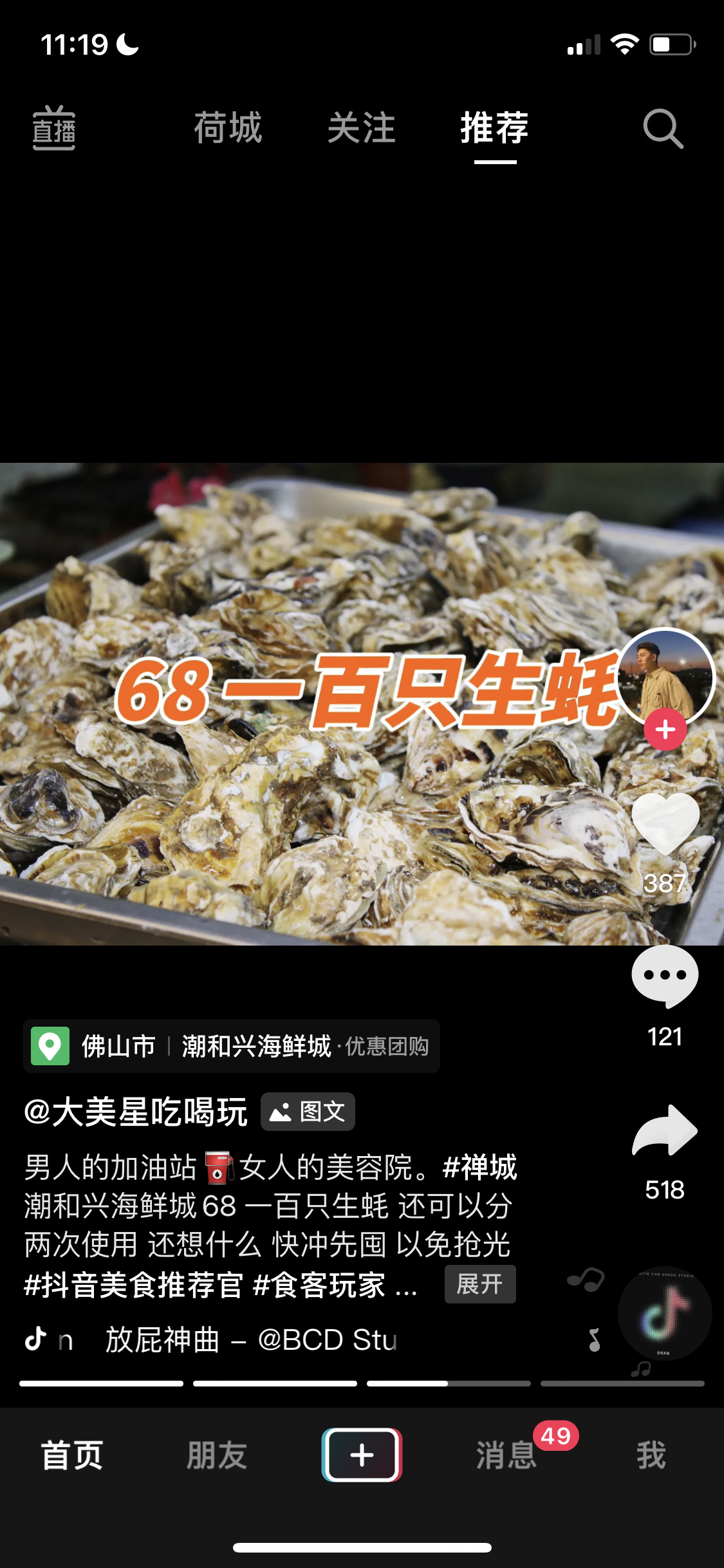Open the #禅城 hashtag
Viewport: 724px width, 1568px height.
click(480, 1167)
